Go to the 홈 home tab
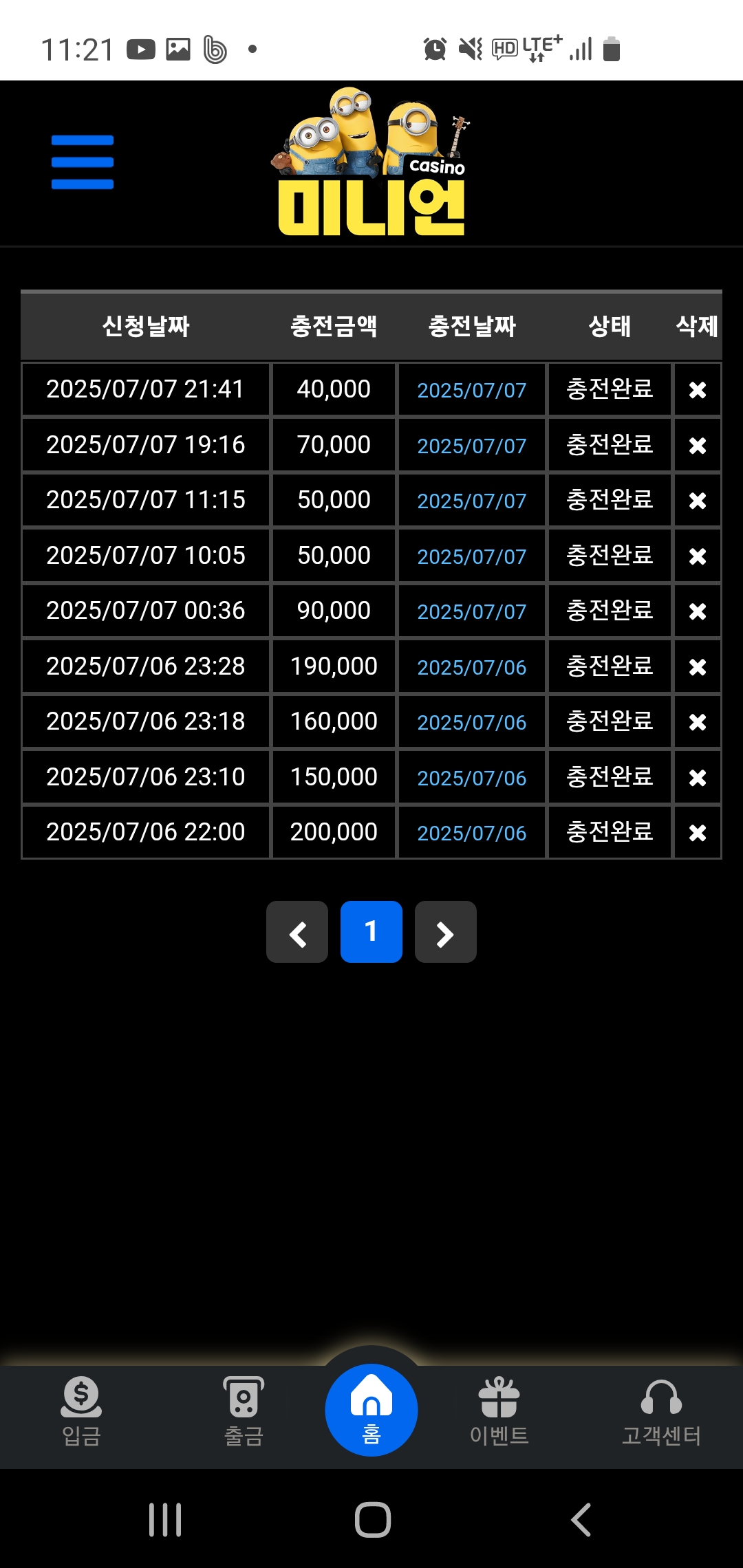Viewport: 743px width, 1568px height. coord(371,1410)
